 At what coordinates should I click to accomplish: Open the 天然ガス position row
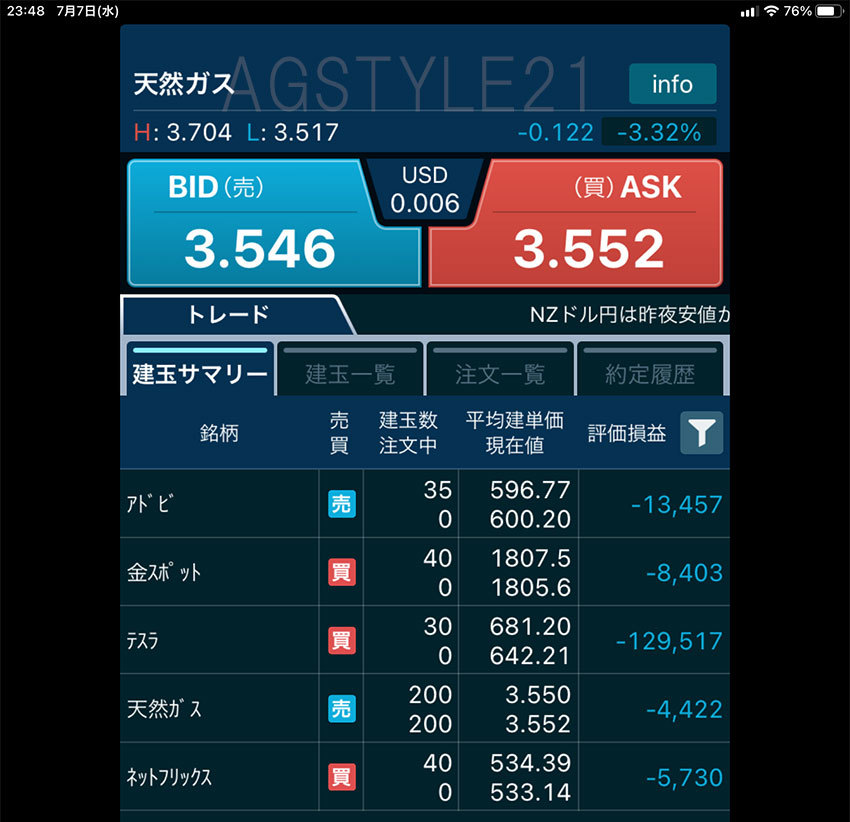pos(424,708)
